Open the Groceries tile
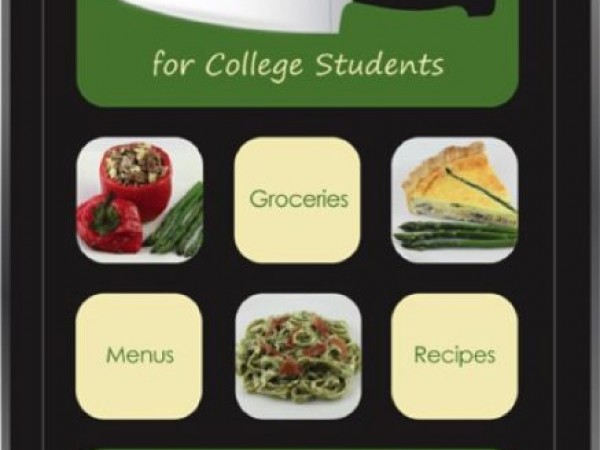Screen dimensions: 600x450 tap(298, 200)
